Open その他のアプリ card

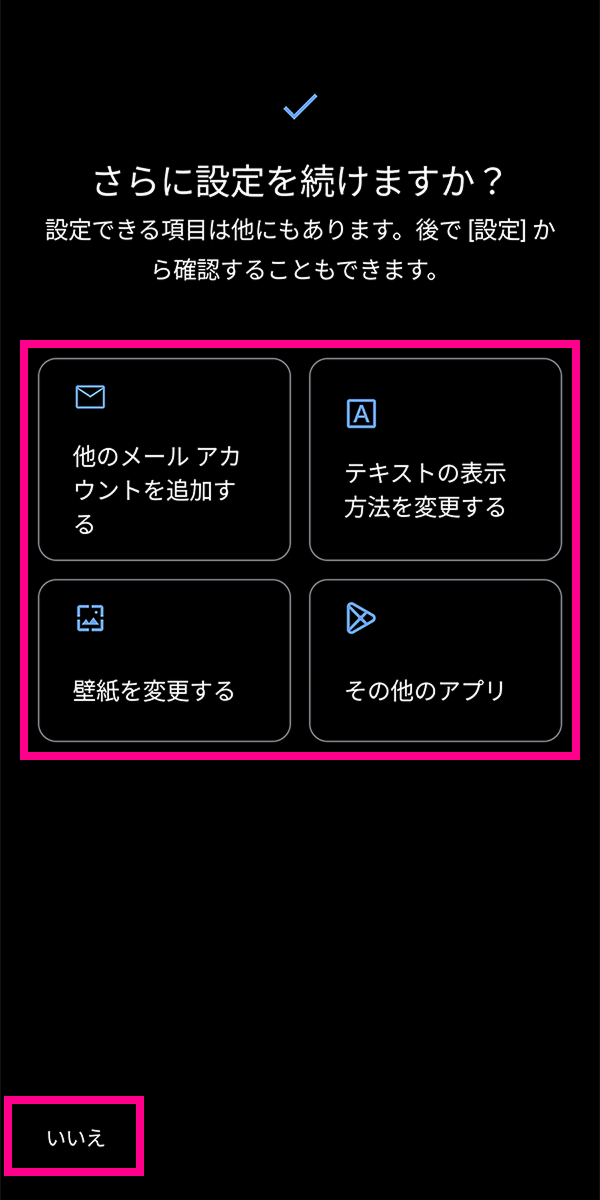pyautogui.click(x=435, y=660)
